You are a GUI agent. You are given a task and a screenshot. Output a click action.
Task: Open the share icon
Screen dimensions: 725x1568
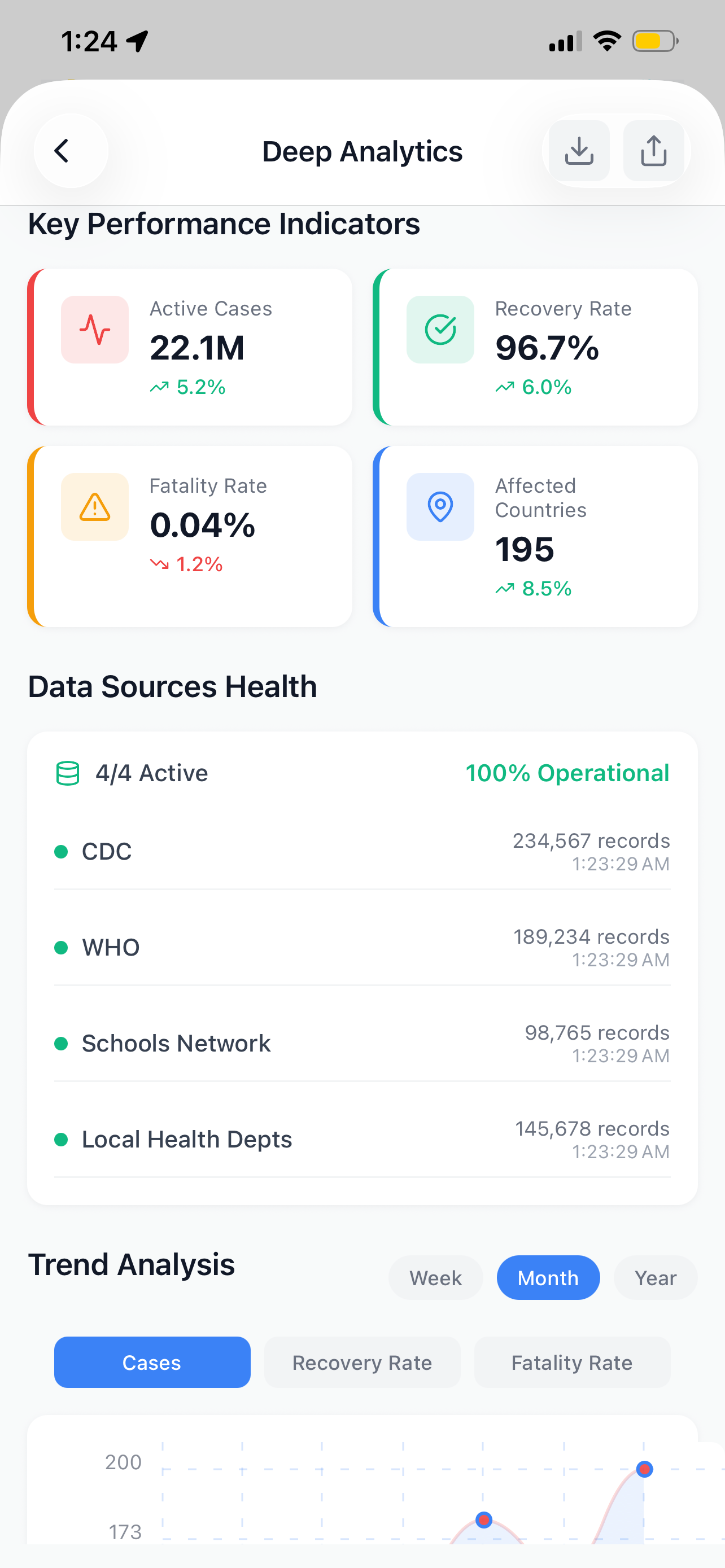(654, 150)
